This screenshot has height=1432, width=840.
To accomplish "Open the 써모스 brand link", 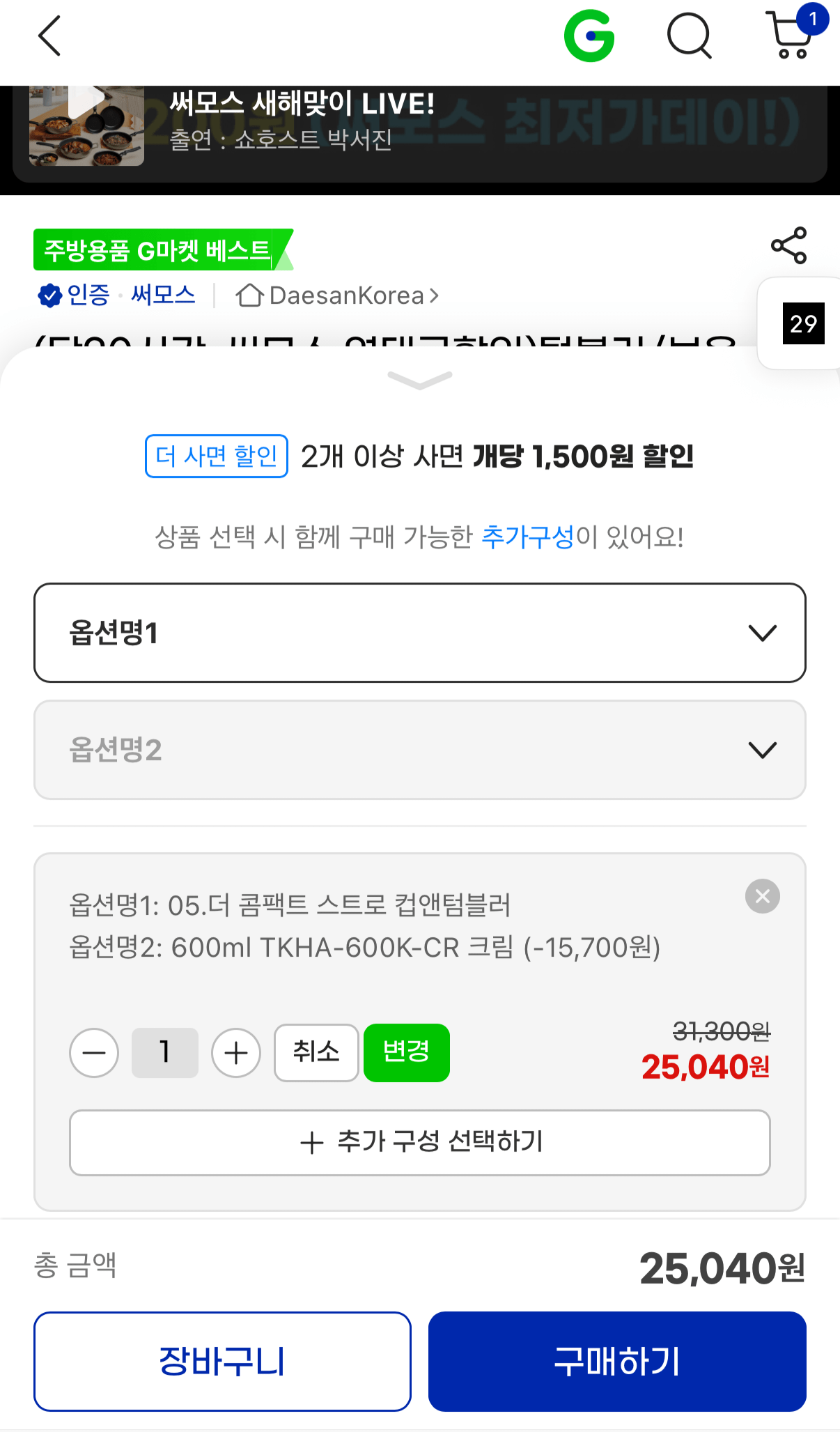I will (164, 295).
